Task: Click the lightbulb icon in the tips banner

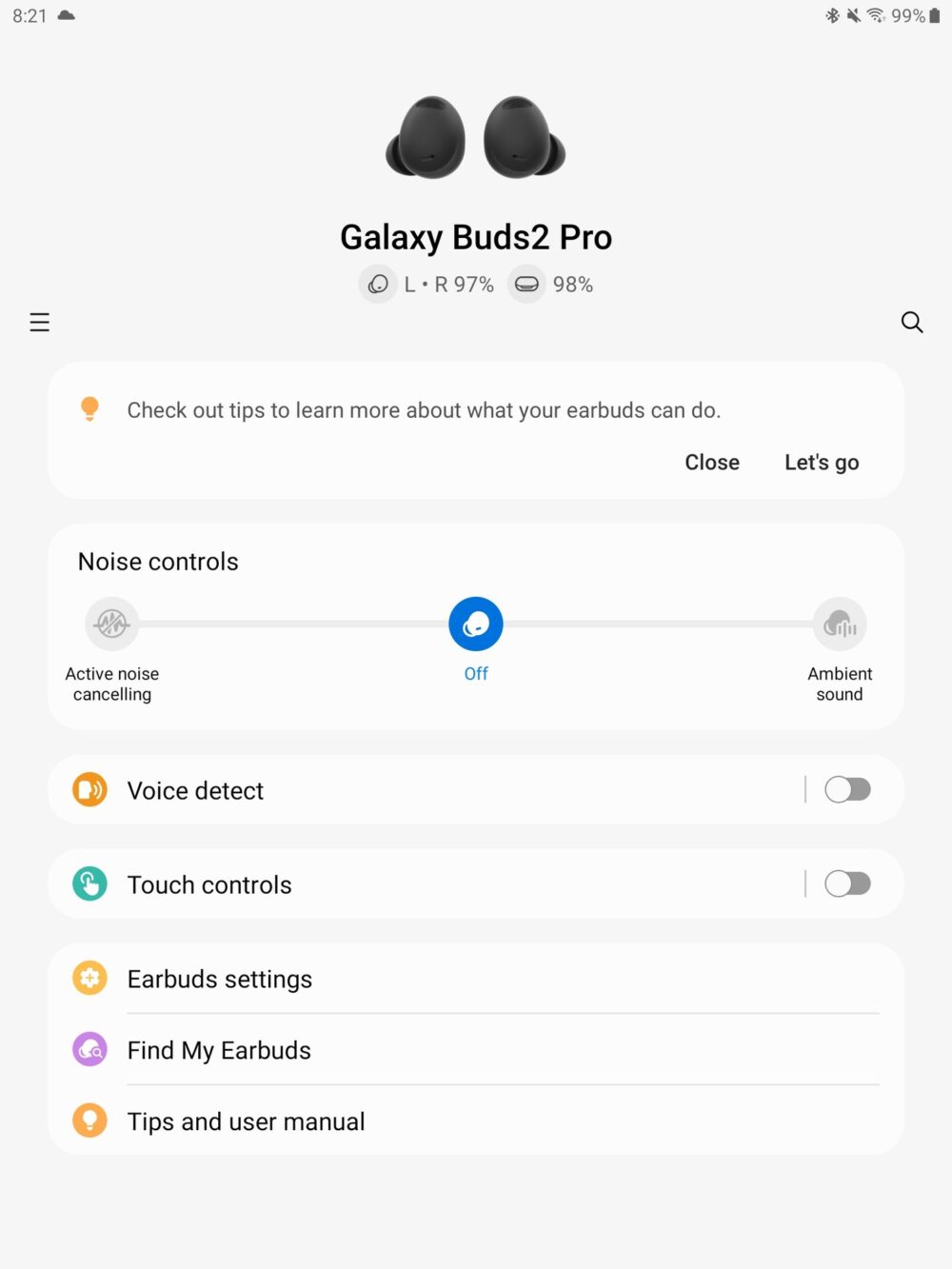Action: (x=89, y=408)
